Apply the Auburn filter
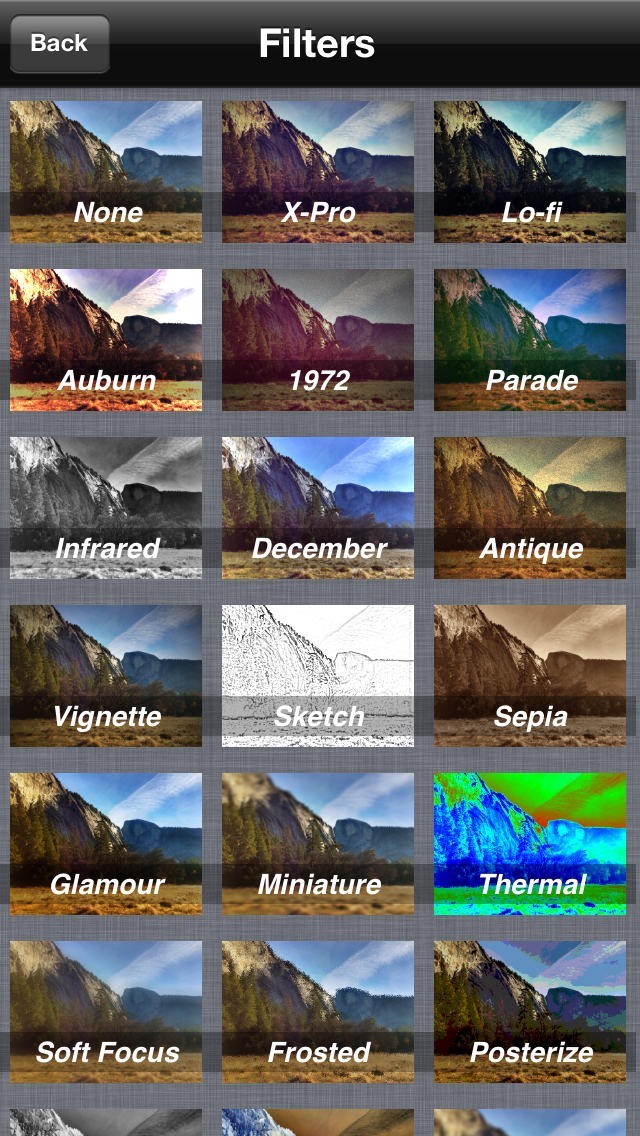 click(106, 339)
